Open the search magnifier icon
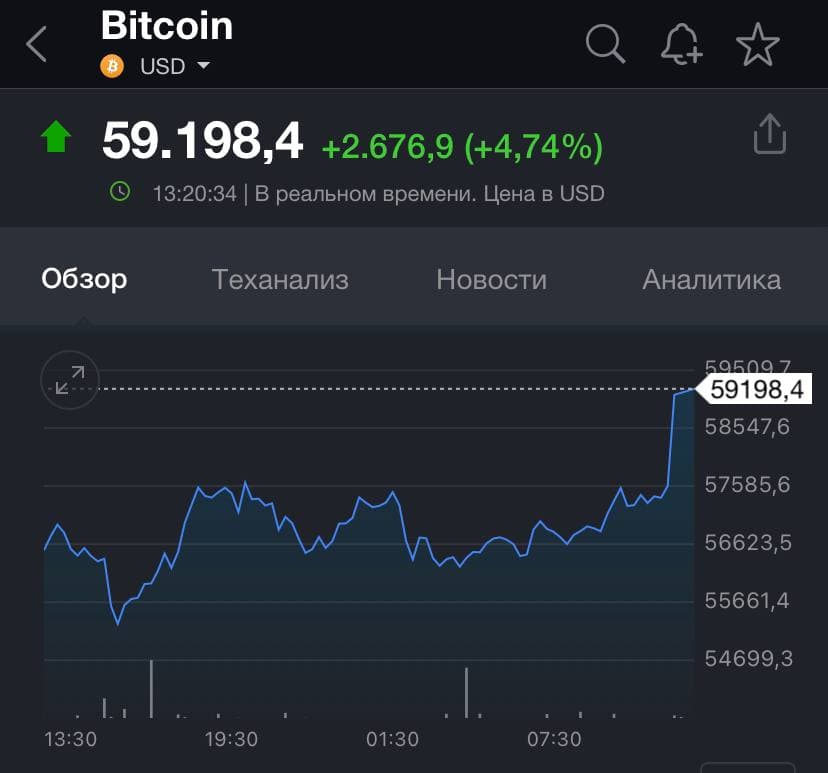The image size is (828, 773). tap(605, 44)
